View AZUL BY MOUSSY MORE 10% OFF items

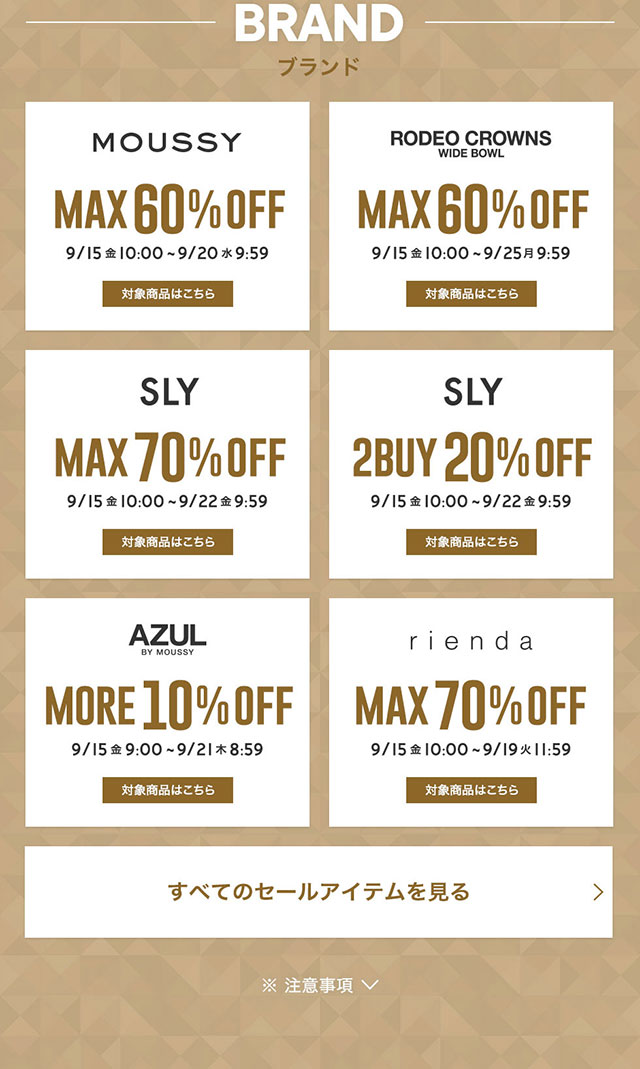[167, 790]
